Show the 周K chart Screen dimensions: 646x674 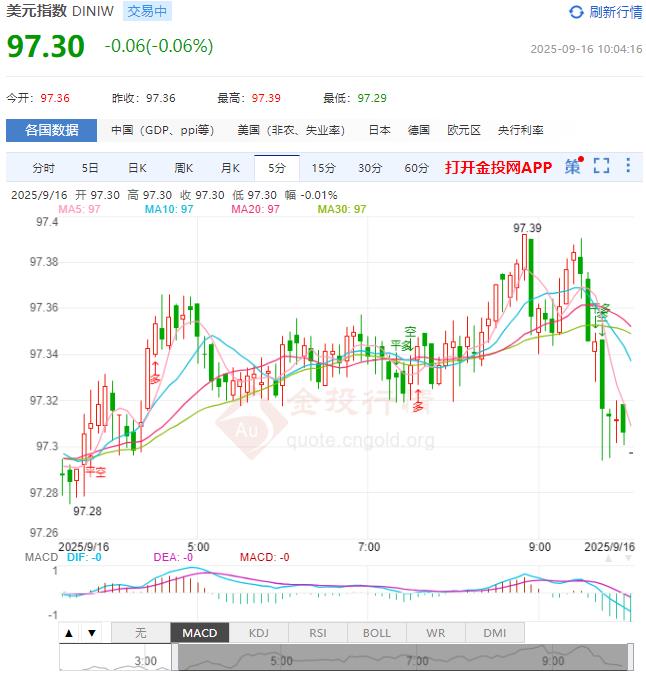click(183, 167)
